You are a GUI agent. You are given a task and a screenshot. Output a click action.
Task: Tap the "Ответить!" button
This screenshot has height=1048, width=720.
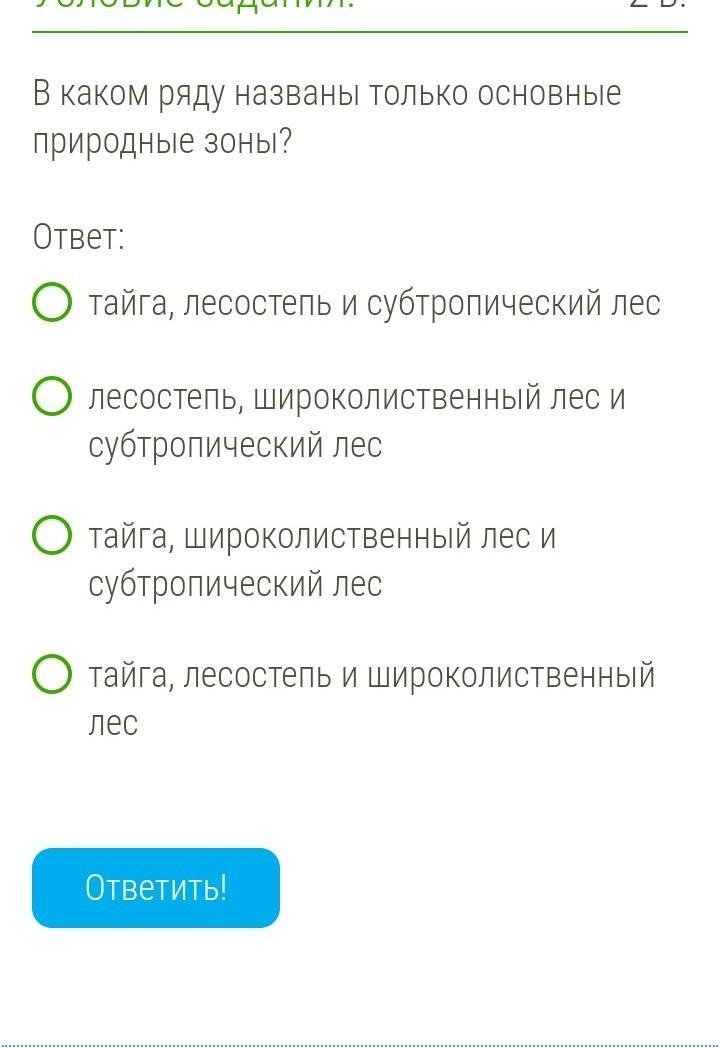(x=156, y=888)
